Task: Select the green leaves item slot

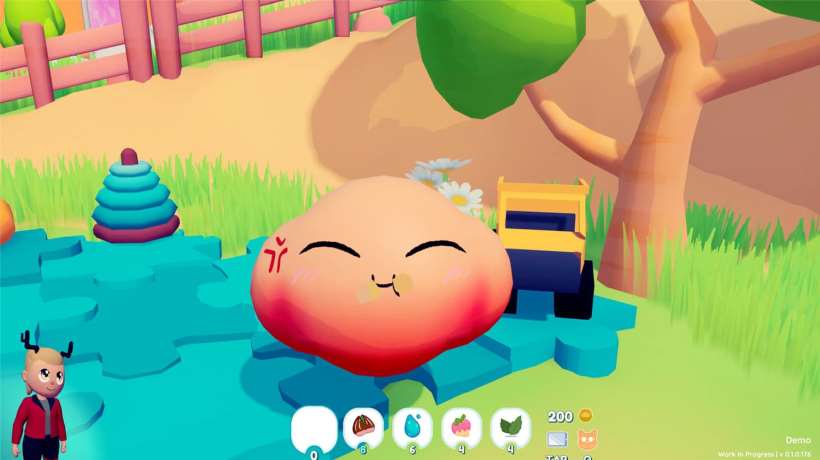Action: 510,428
